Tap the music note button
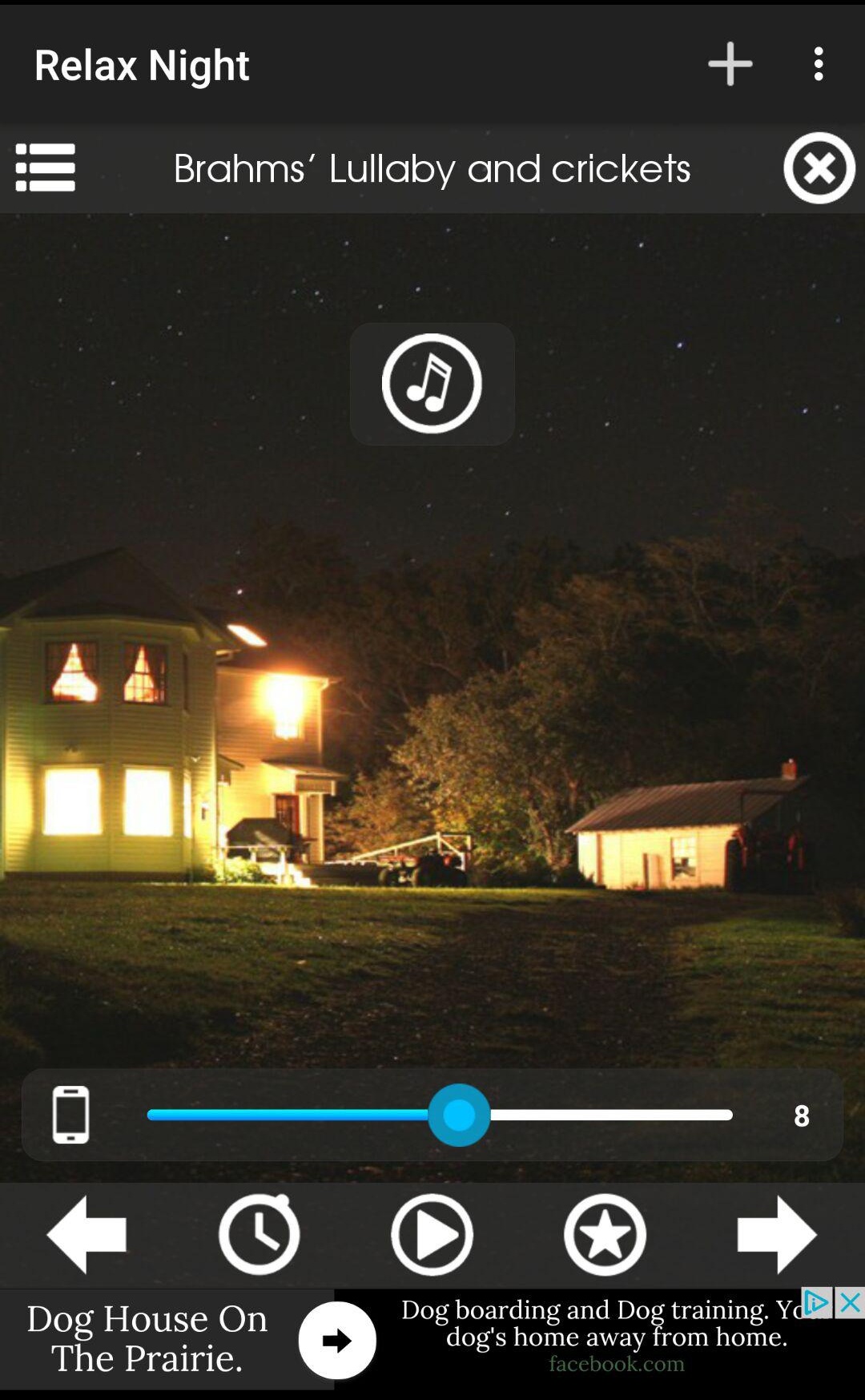Screen dimensions: 865x1400 click(432, 384)
